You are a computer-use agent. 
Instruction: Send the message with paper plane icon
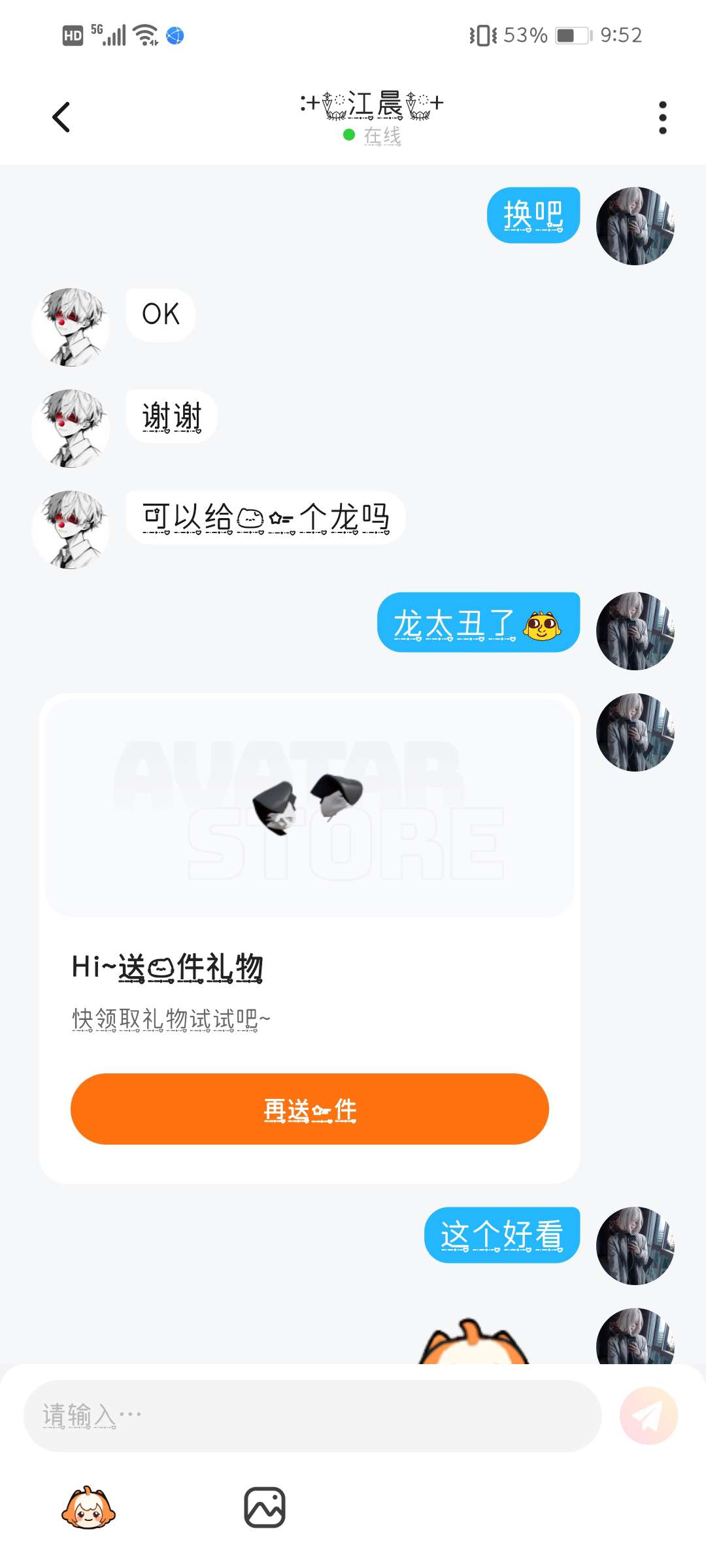tap(648, 1416)
